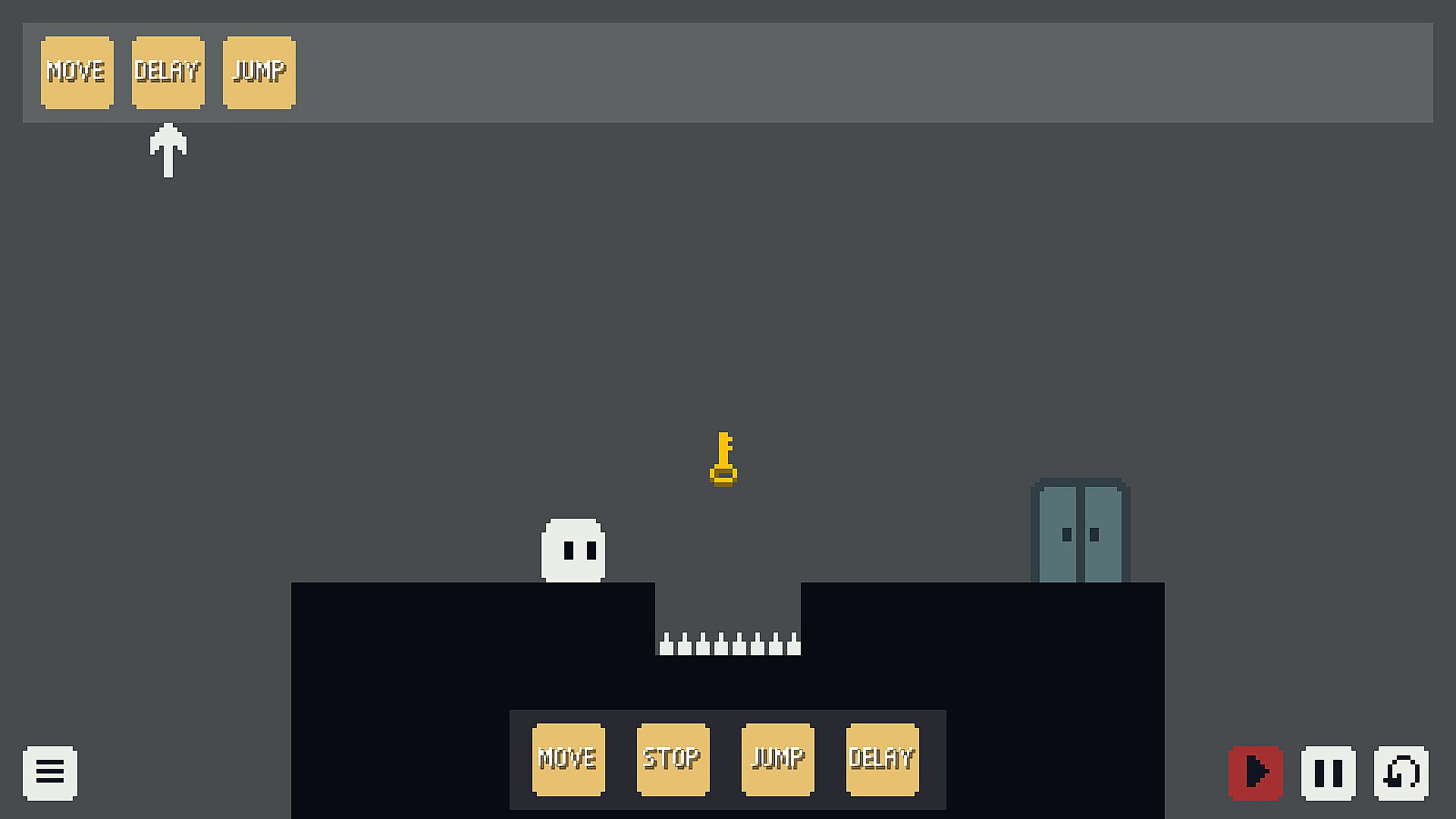Open the hamburger menu
Screen dimensions: 1456x819
click(50, 773)
